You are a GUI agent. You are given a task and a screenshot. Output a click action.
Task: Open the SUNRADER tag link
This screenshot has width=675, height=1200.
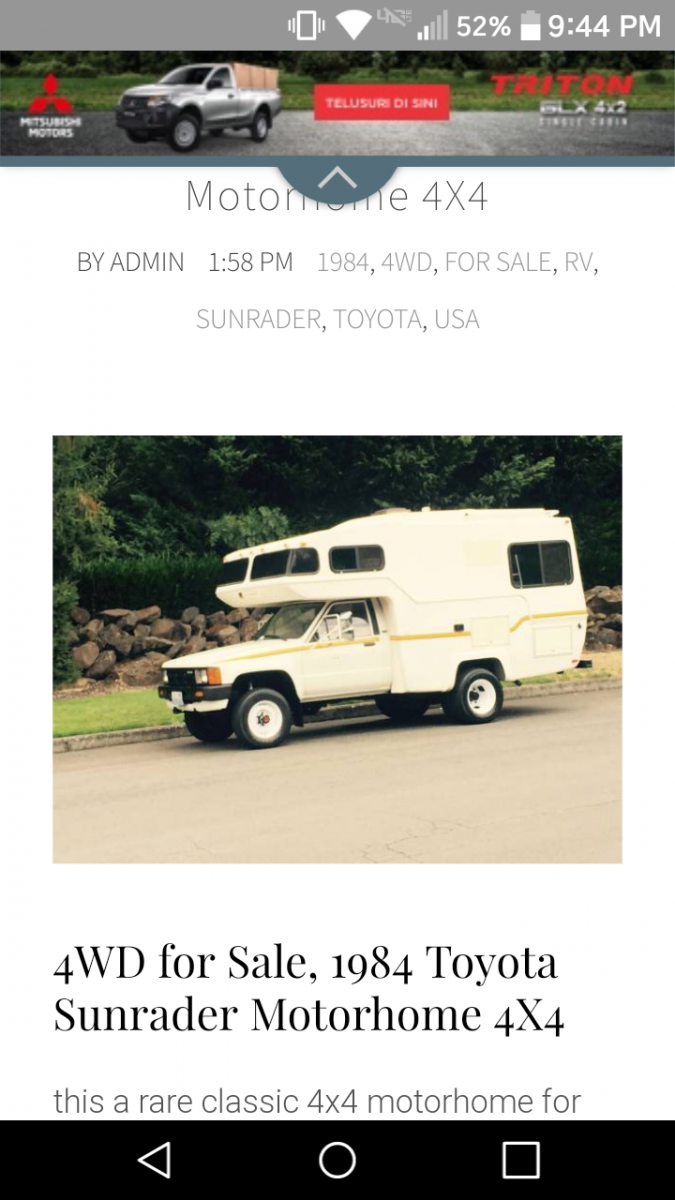click(x=258, y=320)
